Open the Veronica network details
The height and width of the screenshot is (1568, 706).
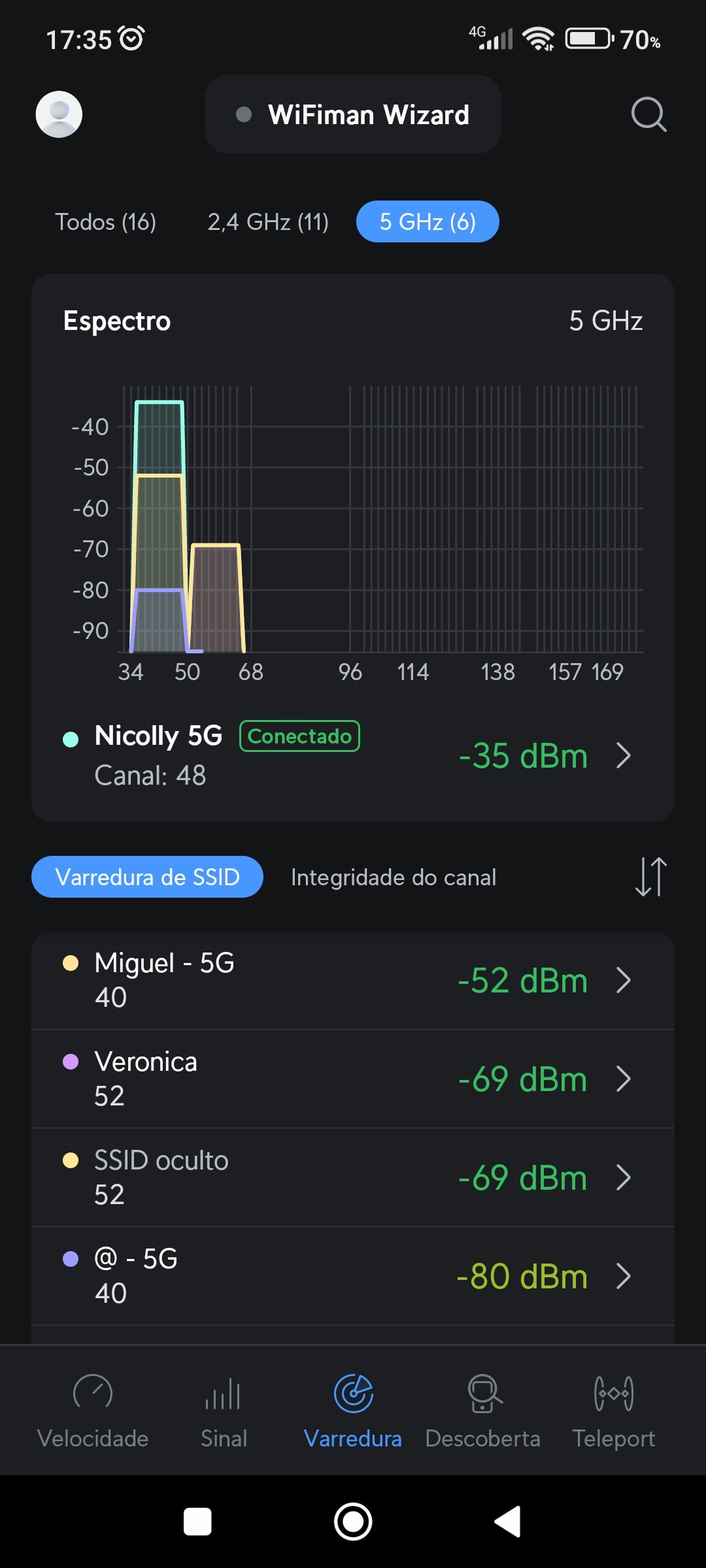(353, 1079)
